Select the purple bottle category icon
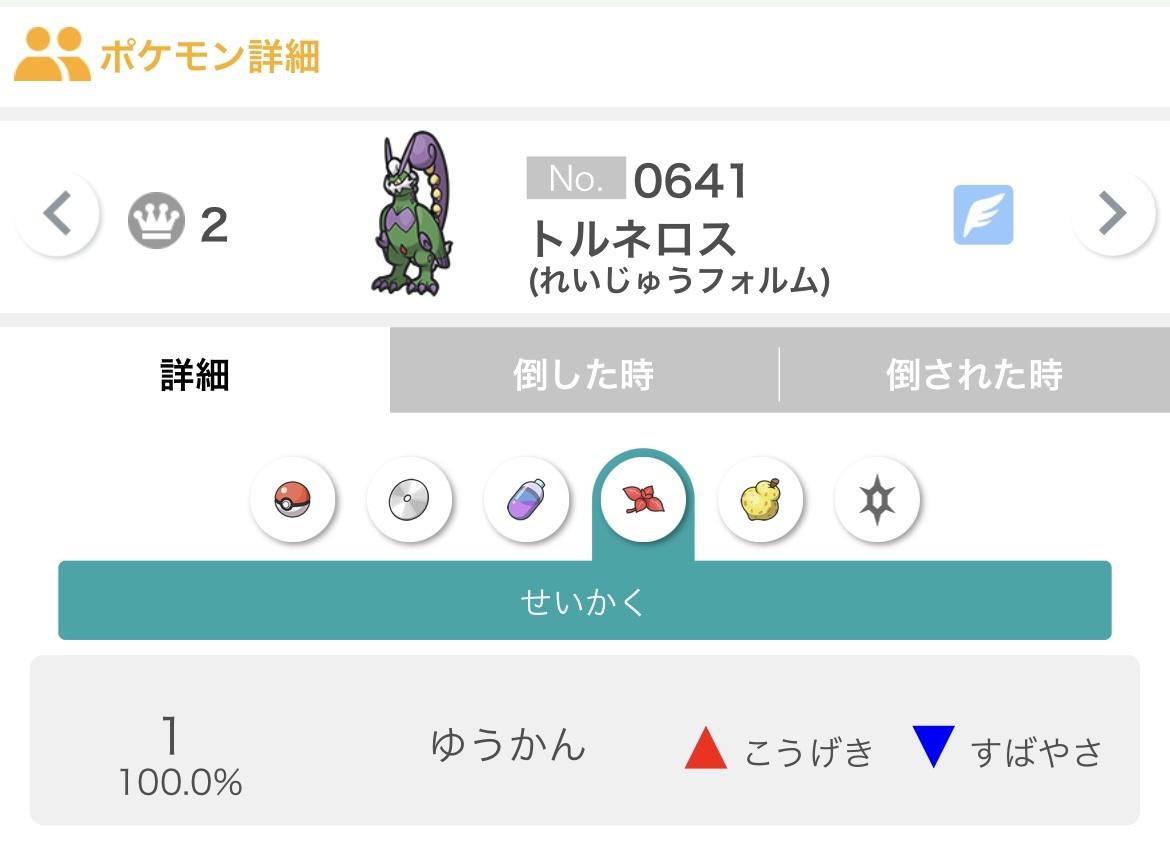The image size is (1170, 842). pos(526,498)
